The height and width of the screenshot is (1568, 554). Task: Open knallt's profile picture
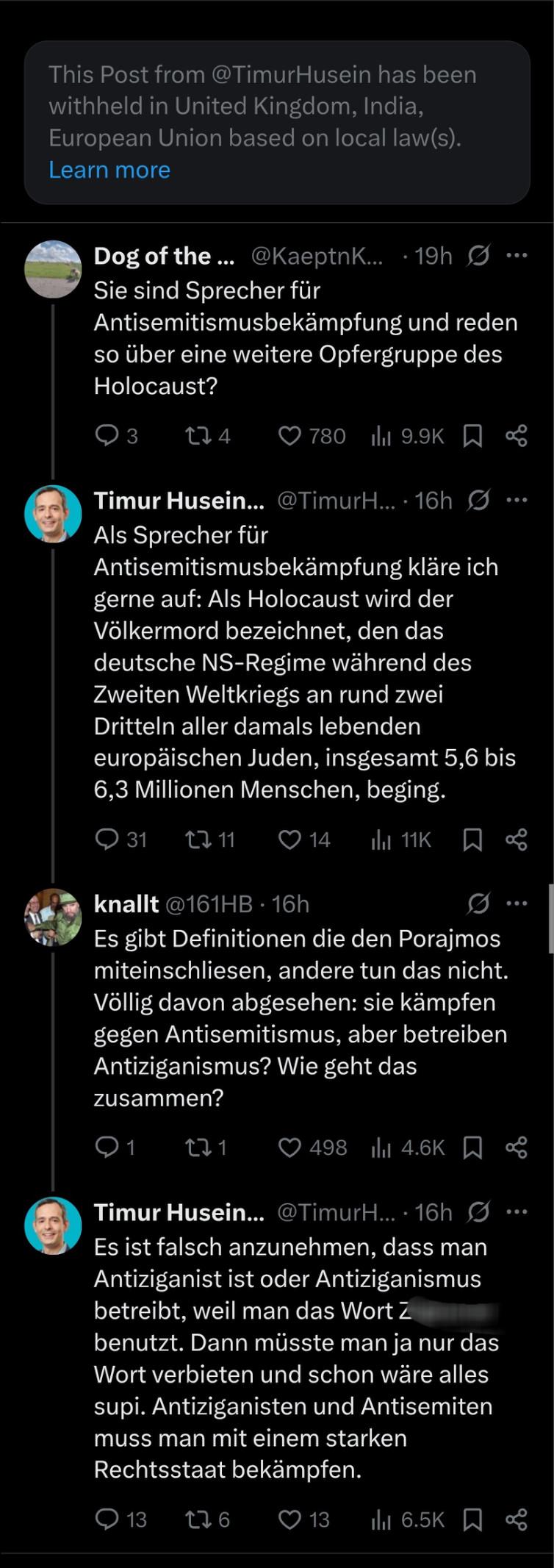[53, 917]
